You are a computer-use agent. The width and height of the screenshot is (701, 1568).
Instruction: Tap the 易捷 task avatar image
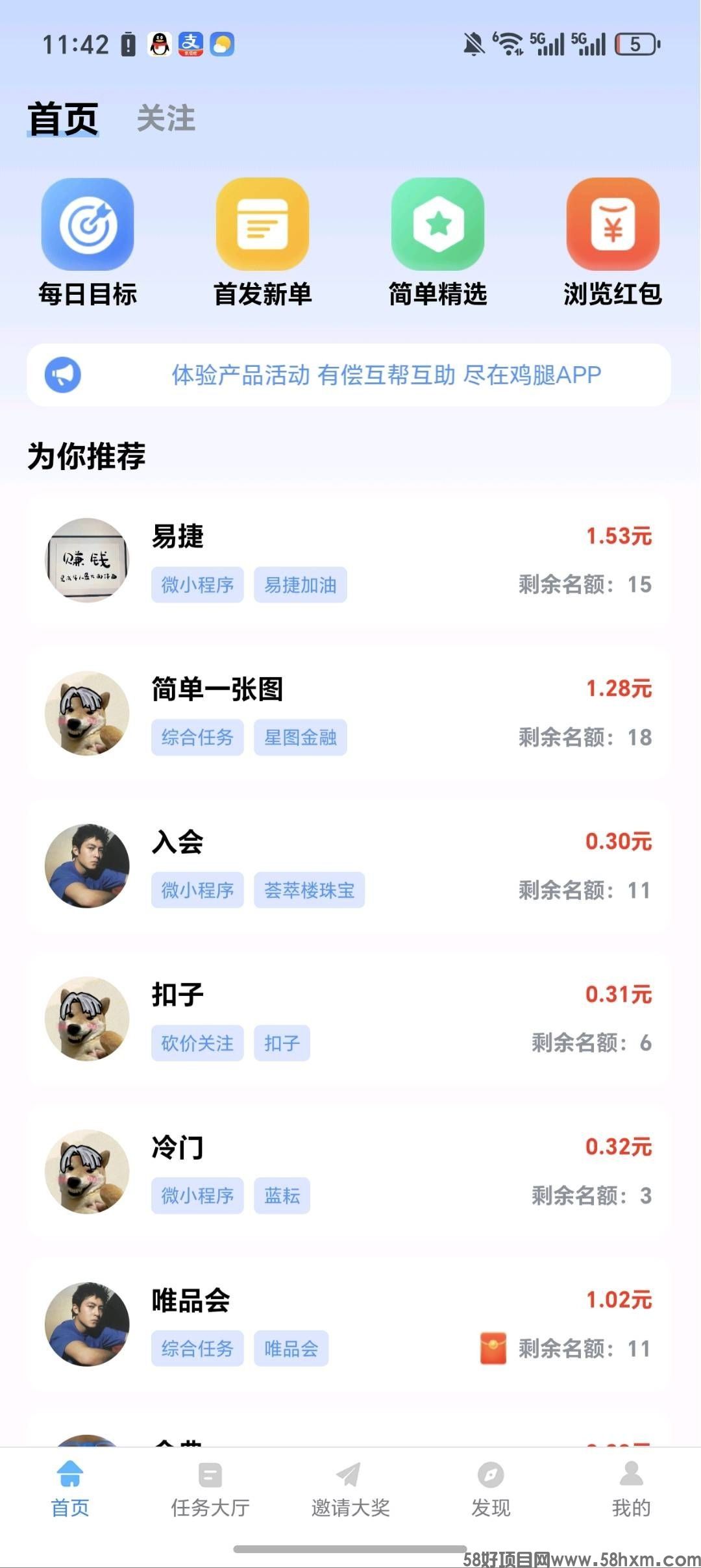coord(87,560)
